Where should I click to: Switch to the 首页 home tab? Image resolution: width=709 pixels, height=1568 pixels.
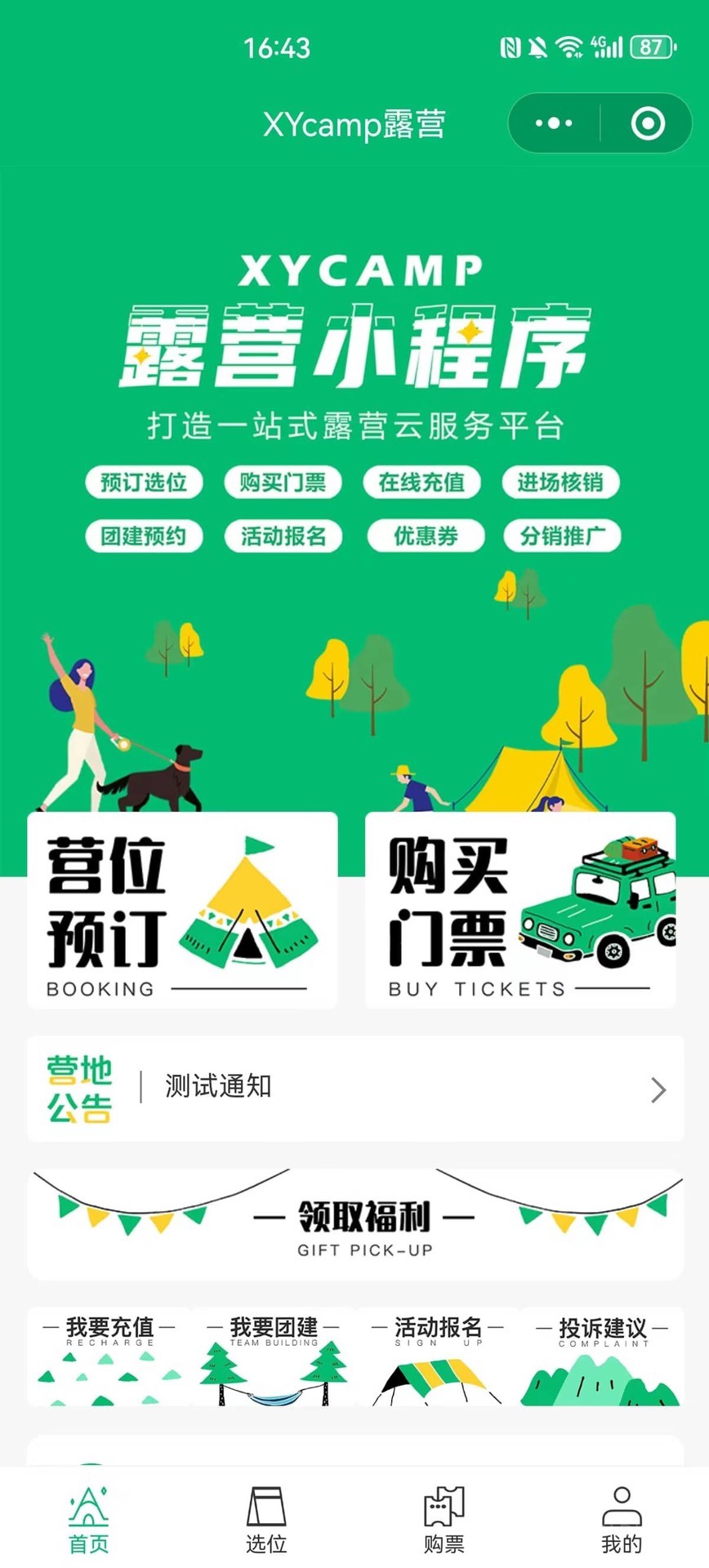coord(89,1519)
